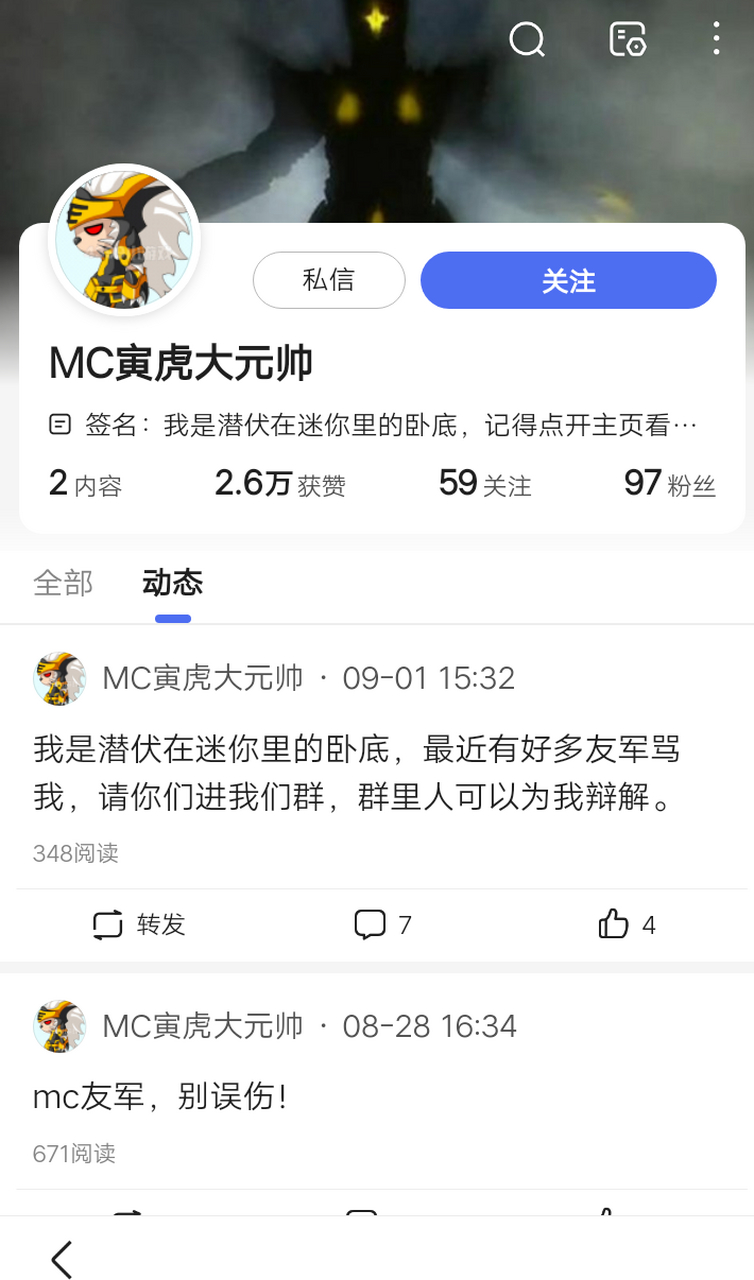
Task: Switch to the 全部 tab
Action: pyautogui.click(x=63, y=583)
